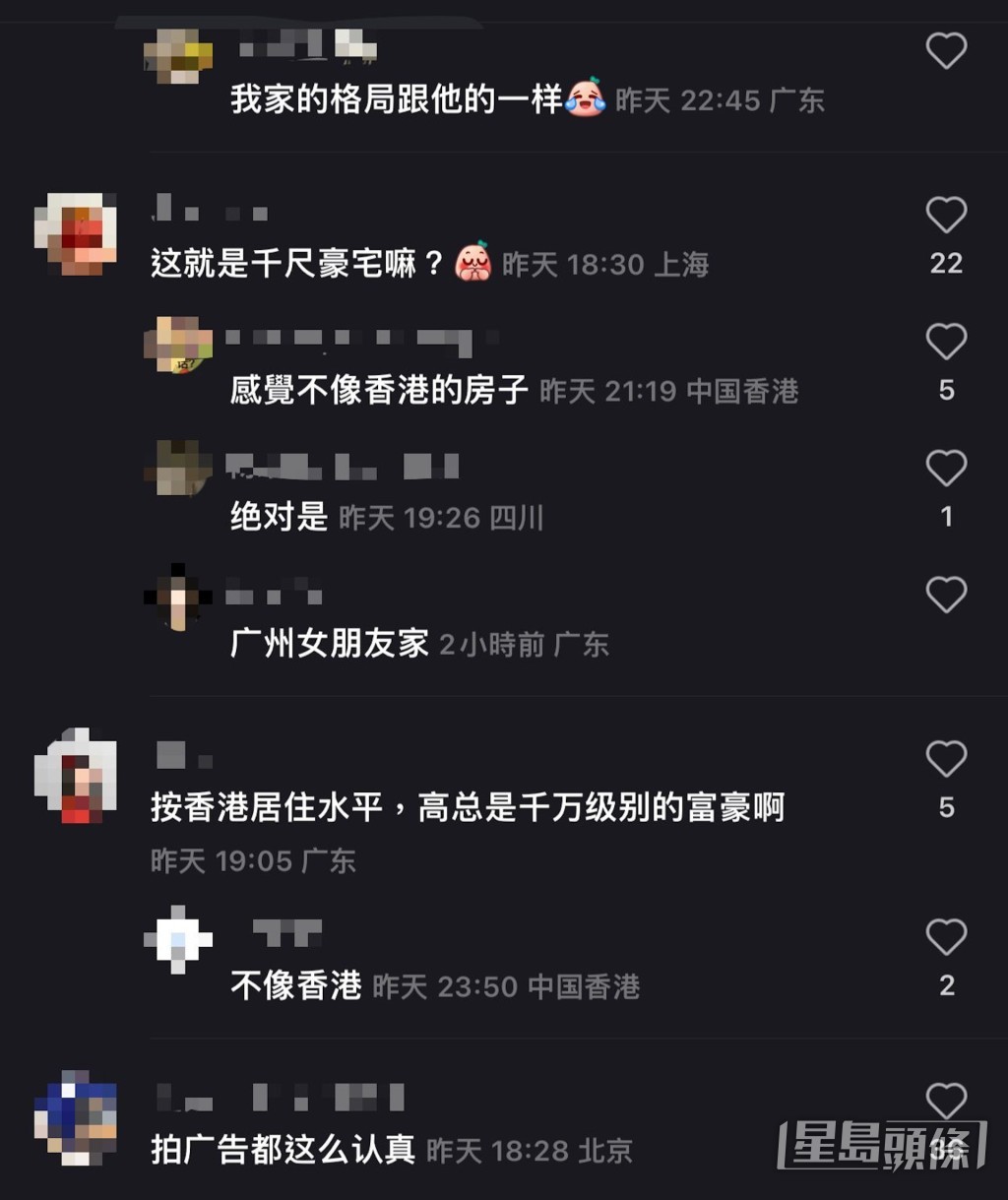Image resolution: width=1008 pixels, height=1200 pixels.
Task: Tap the '绝对是' comment text to reply
Action: click(278, 515)
